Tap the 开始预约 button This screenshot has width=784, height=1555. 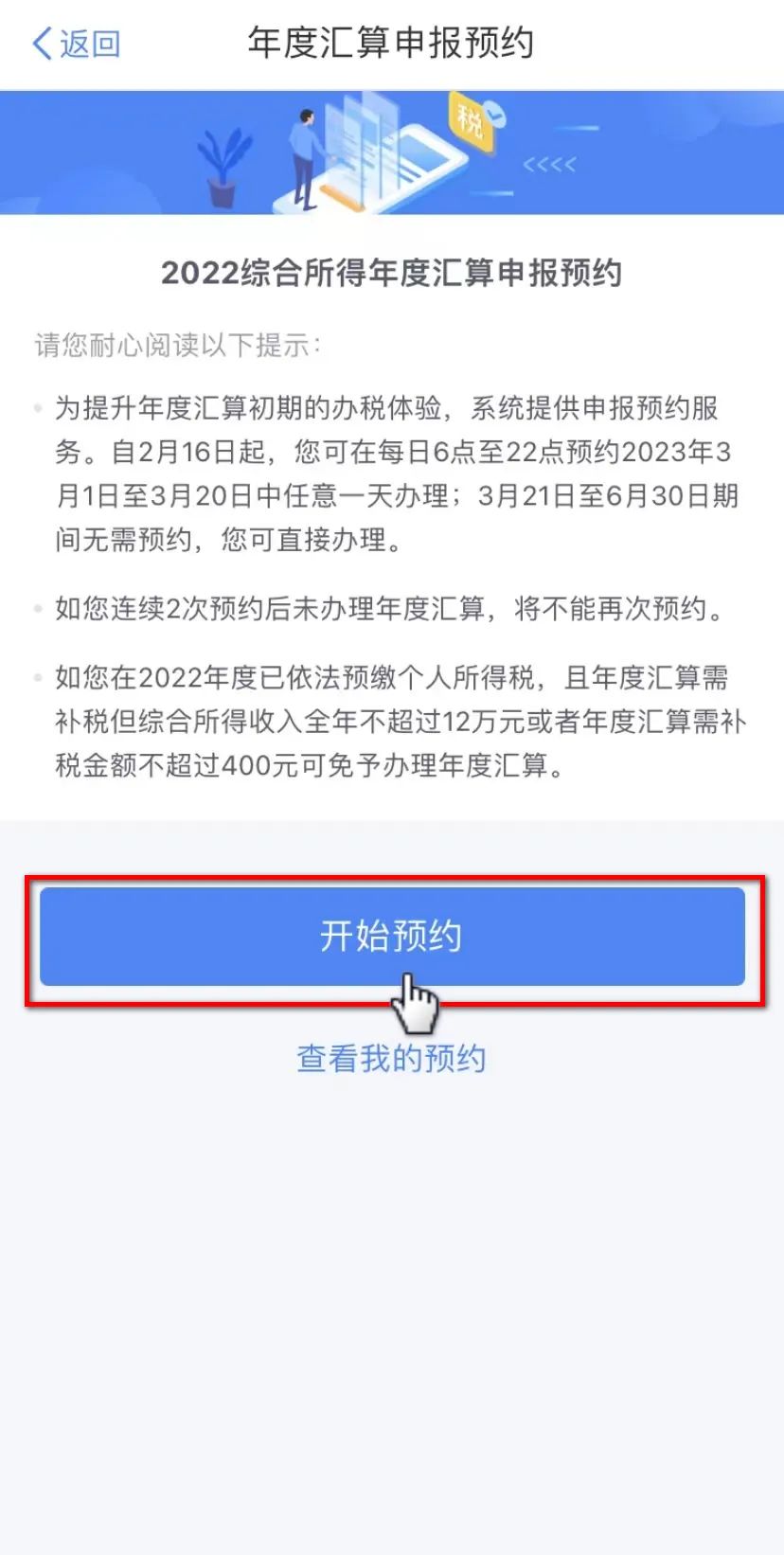coord(392,936)
